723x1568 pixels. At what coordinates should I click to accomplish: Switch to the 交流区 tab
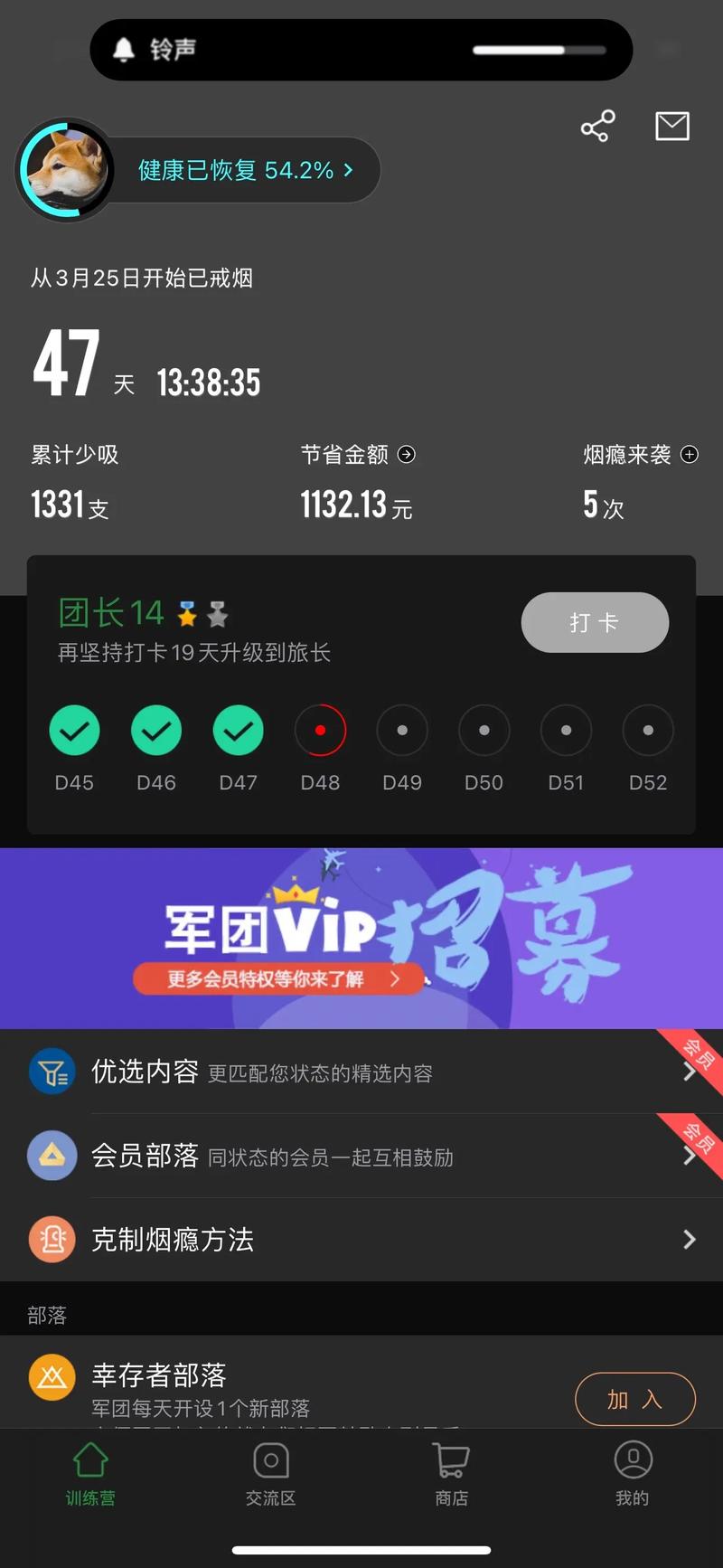click(270, 1476)
